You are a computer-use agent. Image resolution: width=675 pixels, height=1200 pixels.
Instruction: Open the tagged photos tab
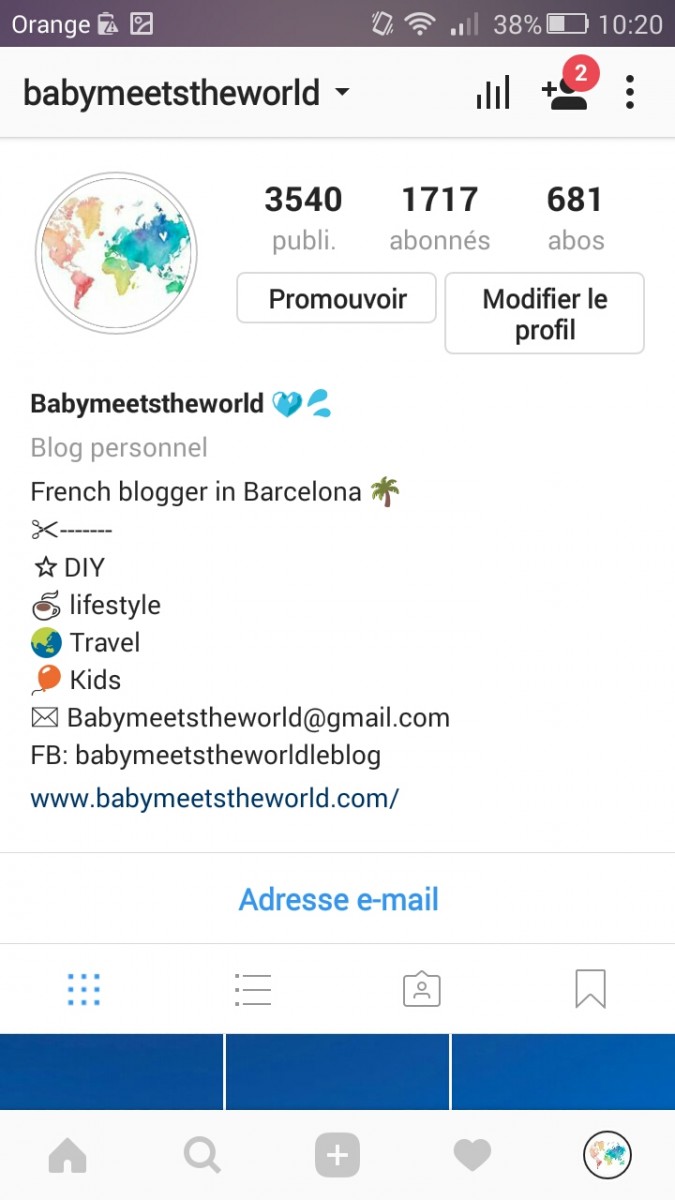(422, 989)
